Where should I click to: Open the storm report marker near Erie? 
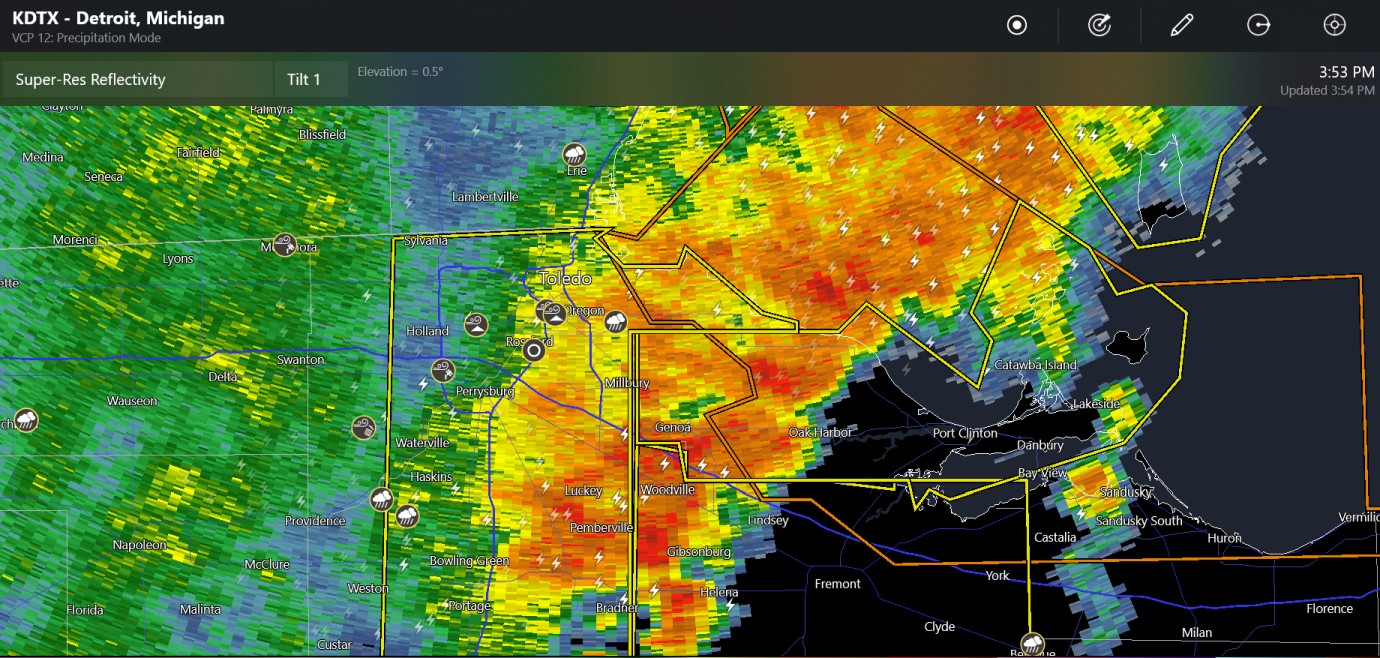point(574,154)
